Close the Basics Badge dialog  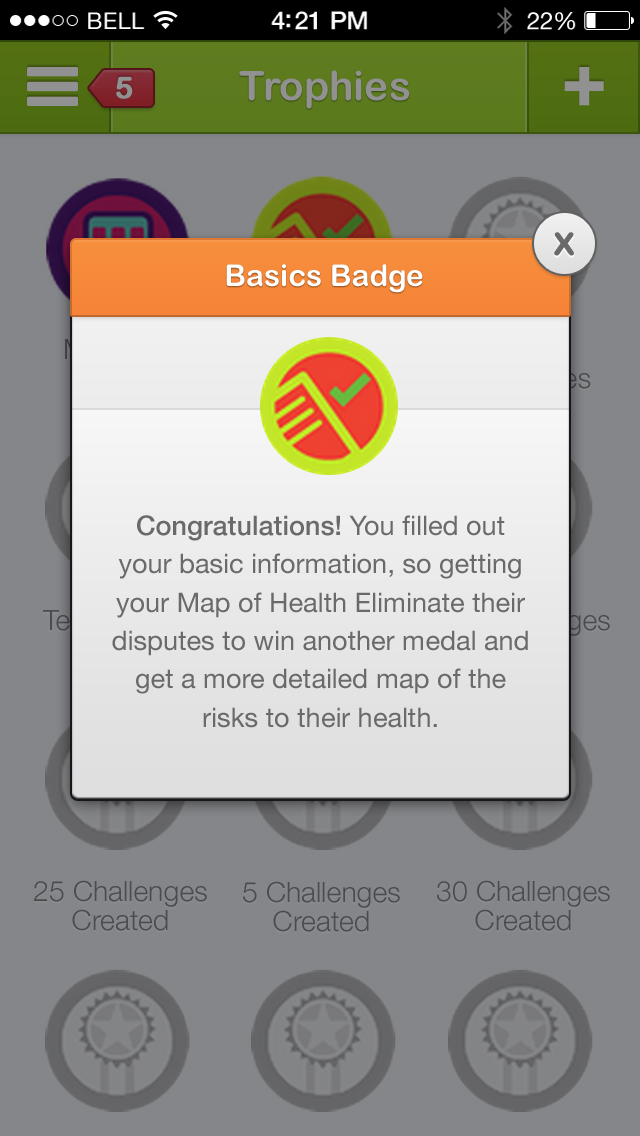point(564,244)
